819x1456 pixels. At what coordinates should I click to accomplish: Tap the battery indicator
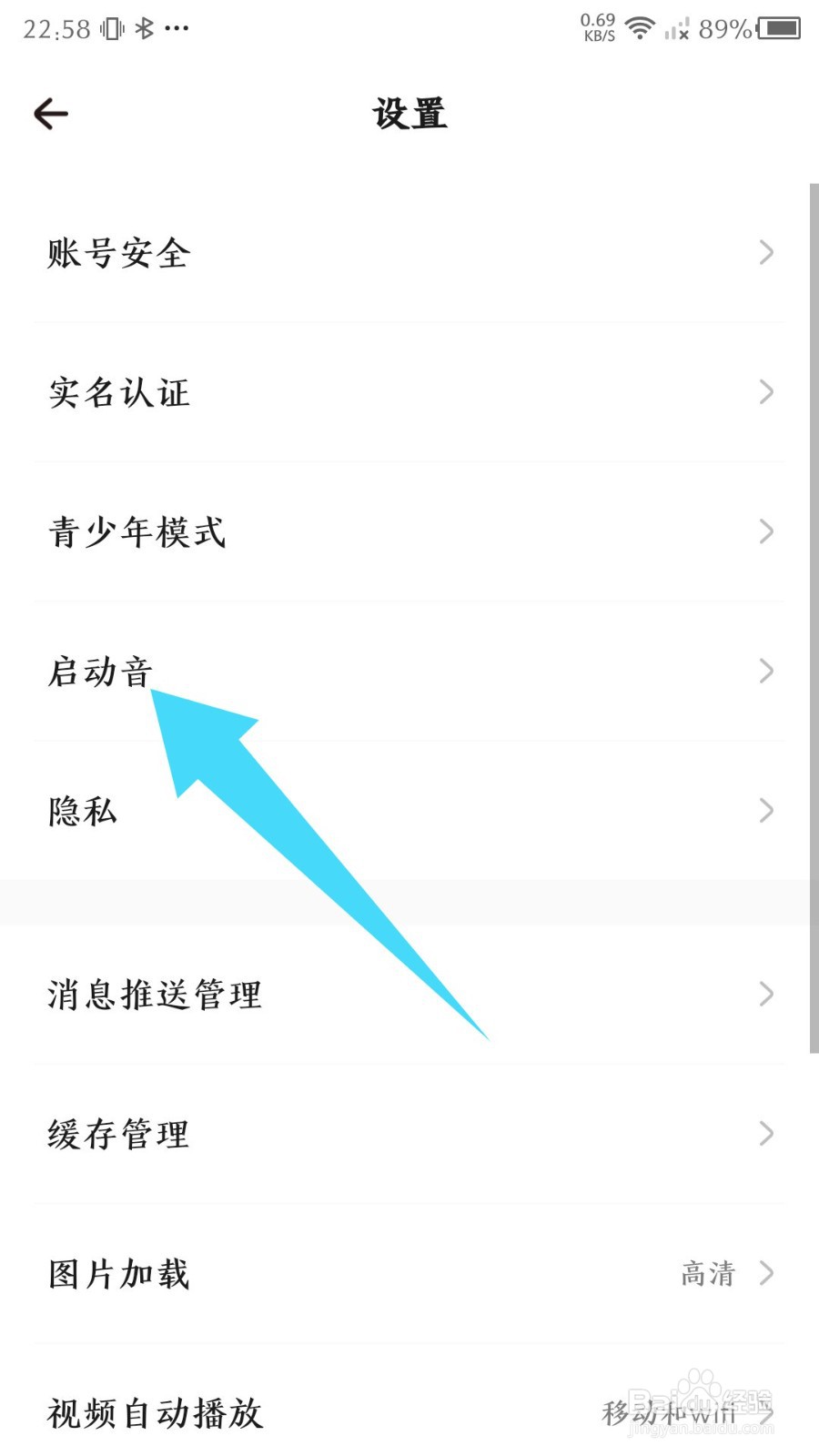783,29
